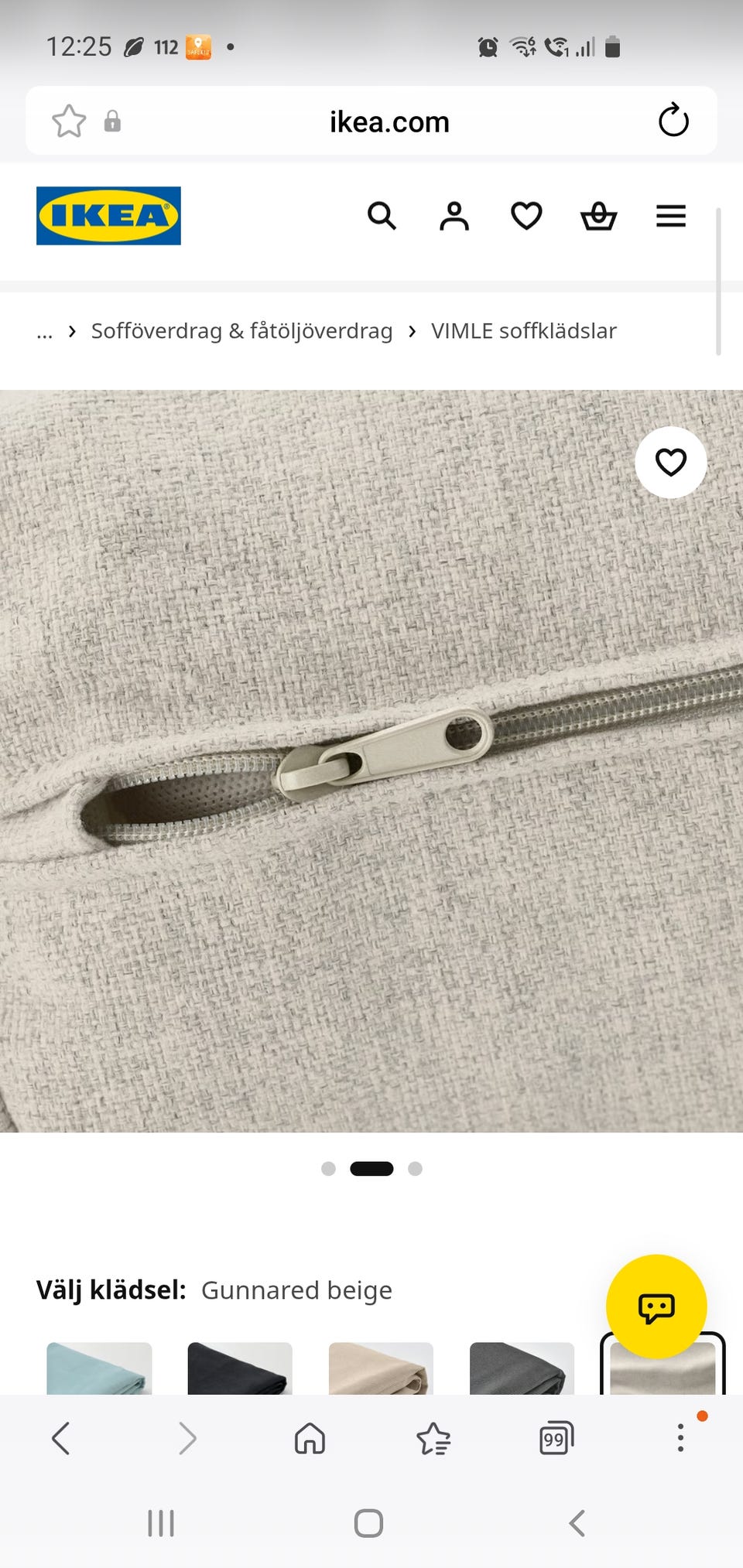Select the black cover swatch
743x1568 pixels.
coord(240,1368)
